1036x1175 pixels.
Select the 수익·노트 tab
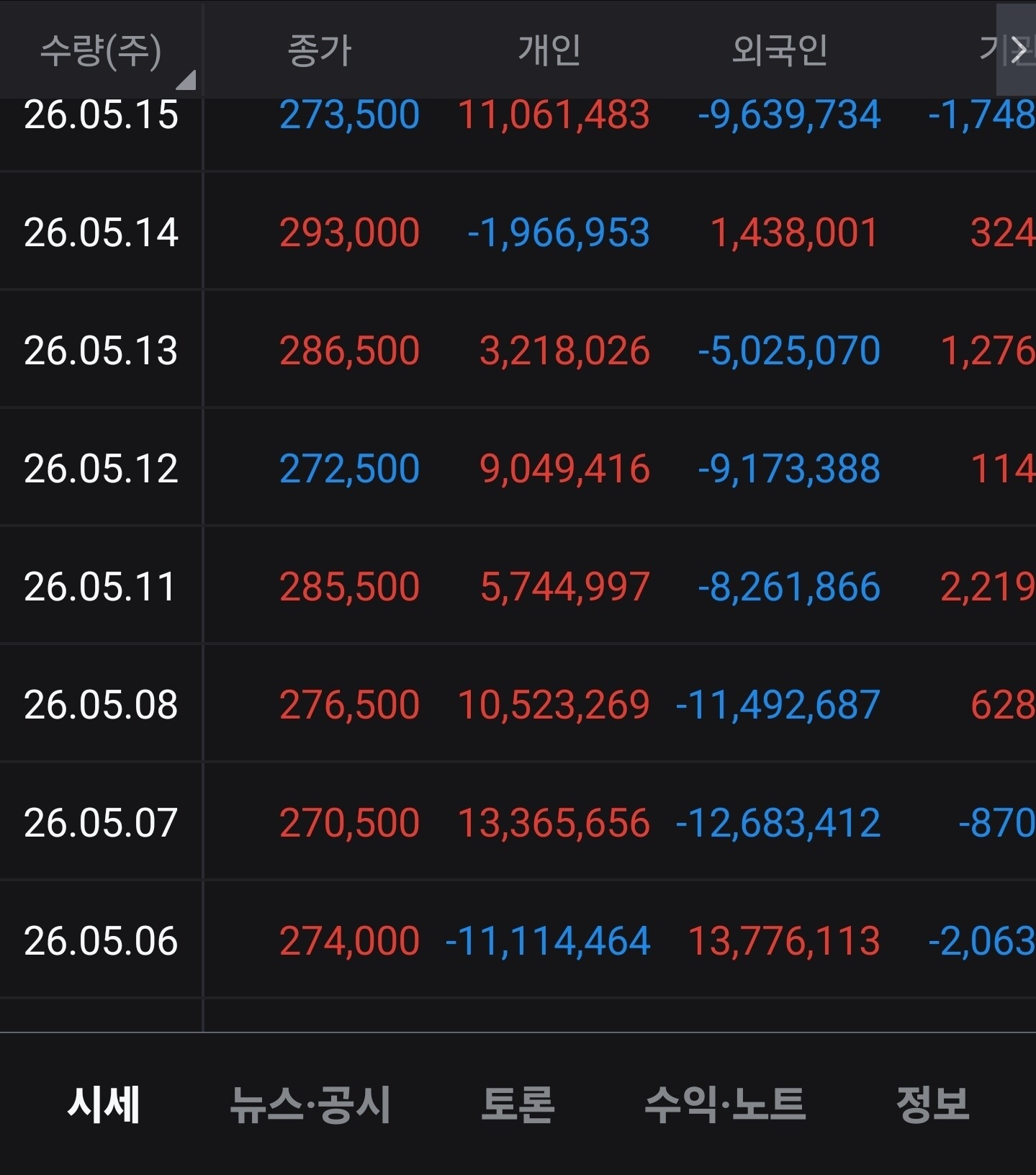725,1104
